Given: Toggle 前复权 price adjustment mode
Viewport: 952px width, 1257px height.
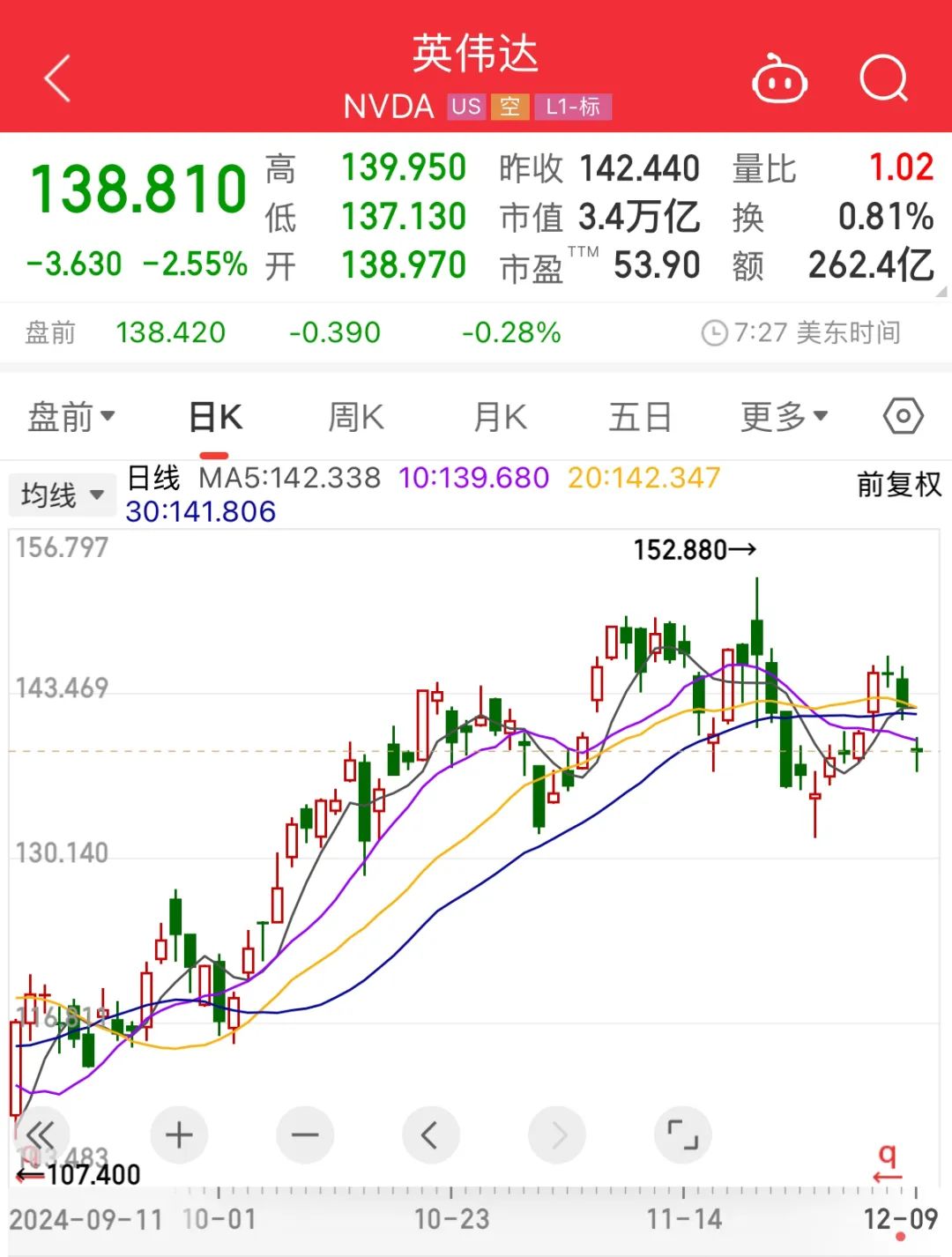Looking at the screenshot, I should coord(901,486).
